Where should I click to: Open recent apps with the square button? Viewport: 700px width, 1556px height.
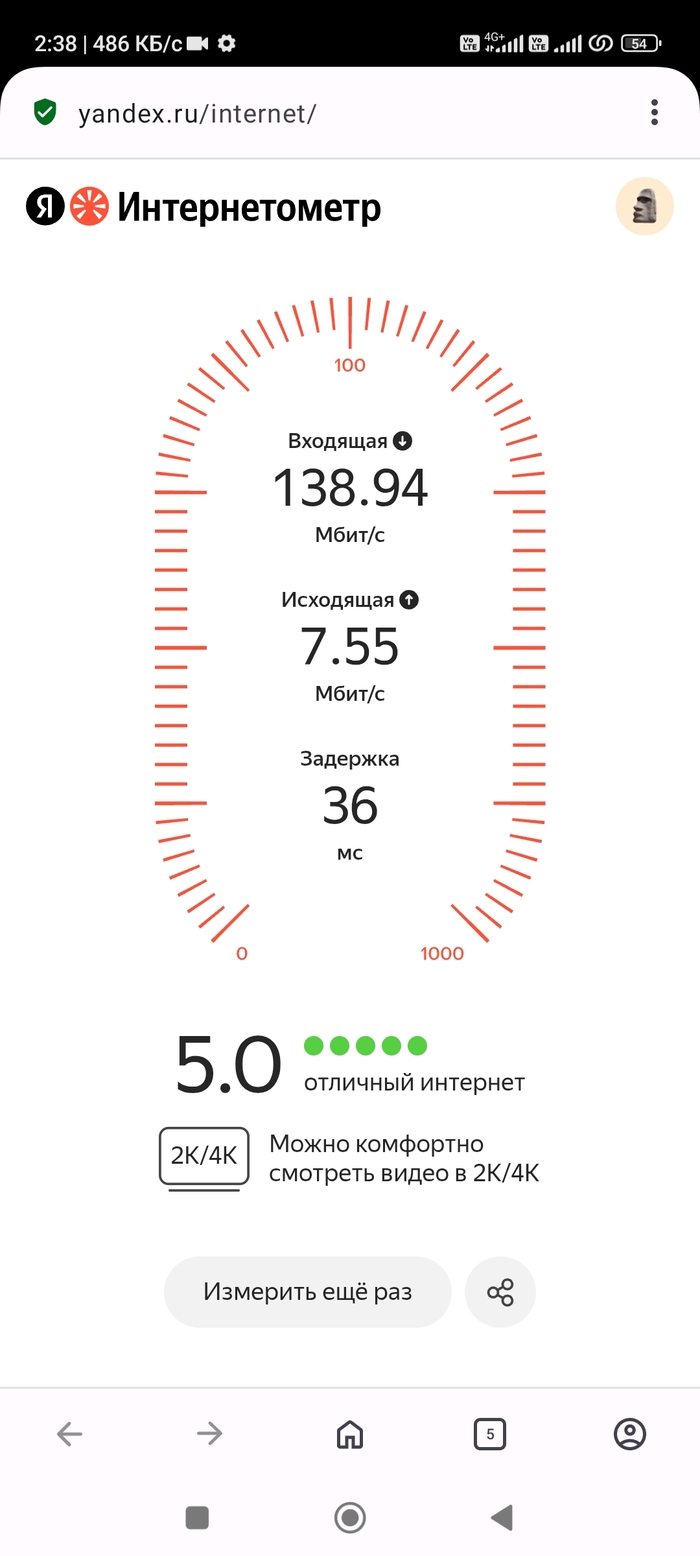point(197,1517)
